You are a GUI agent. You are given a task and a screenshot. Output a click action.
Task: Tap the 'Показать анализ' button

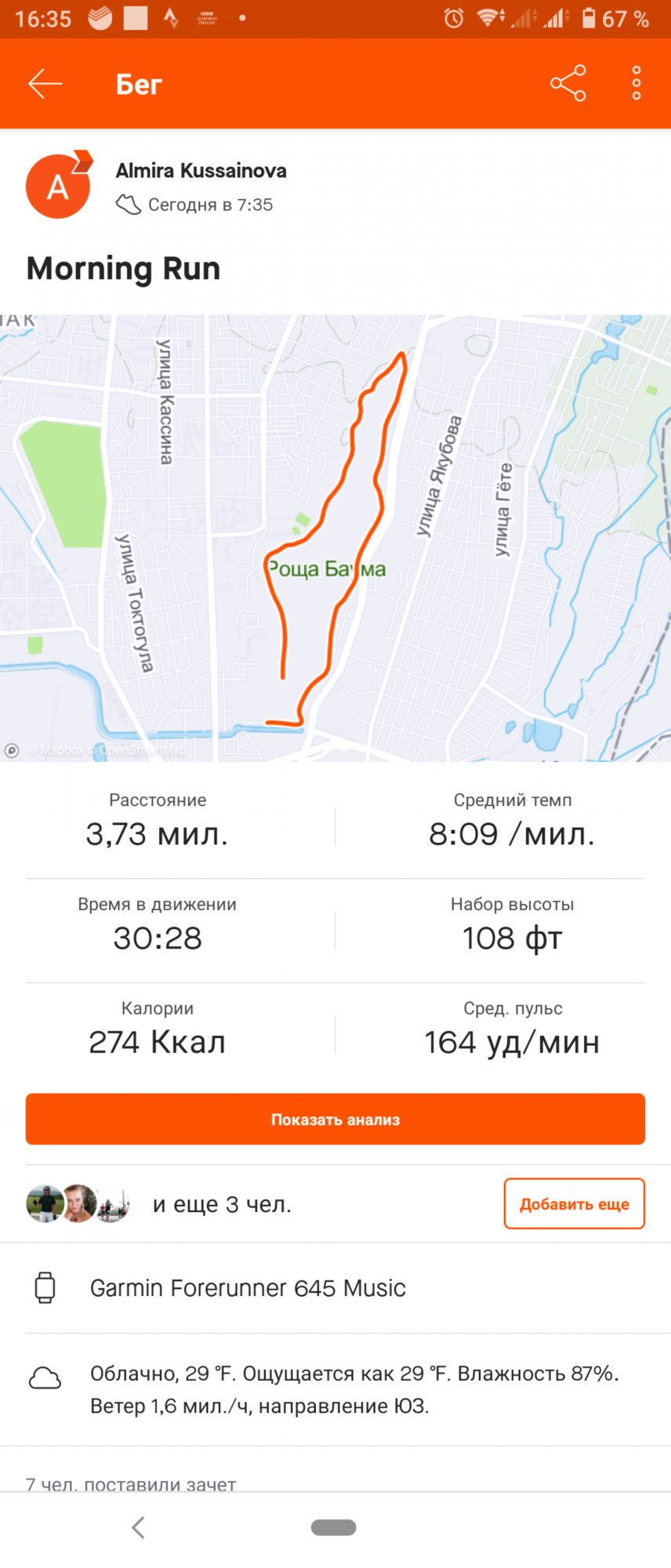[x=335, y=1120]
